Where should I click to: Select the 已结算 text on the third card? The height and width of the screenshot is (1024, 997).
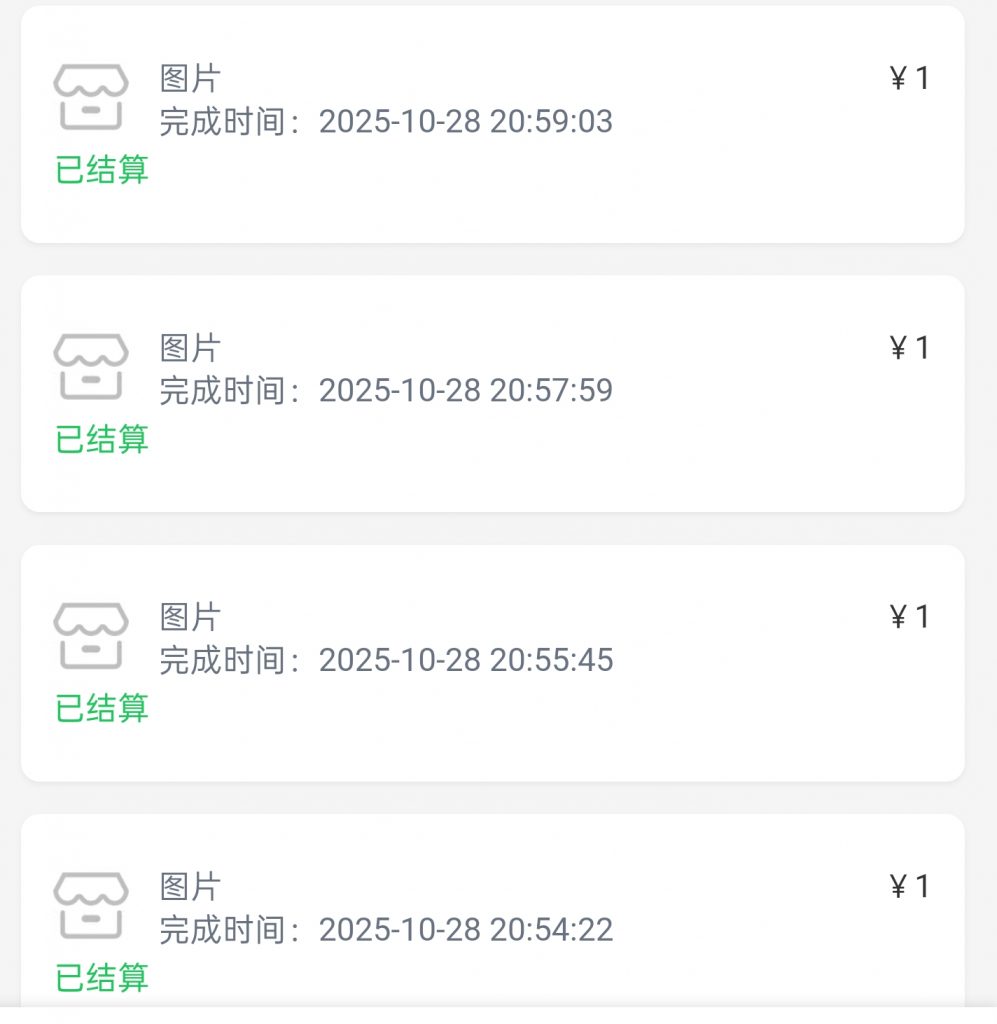(101, 709)
